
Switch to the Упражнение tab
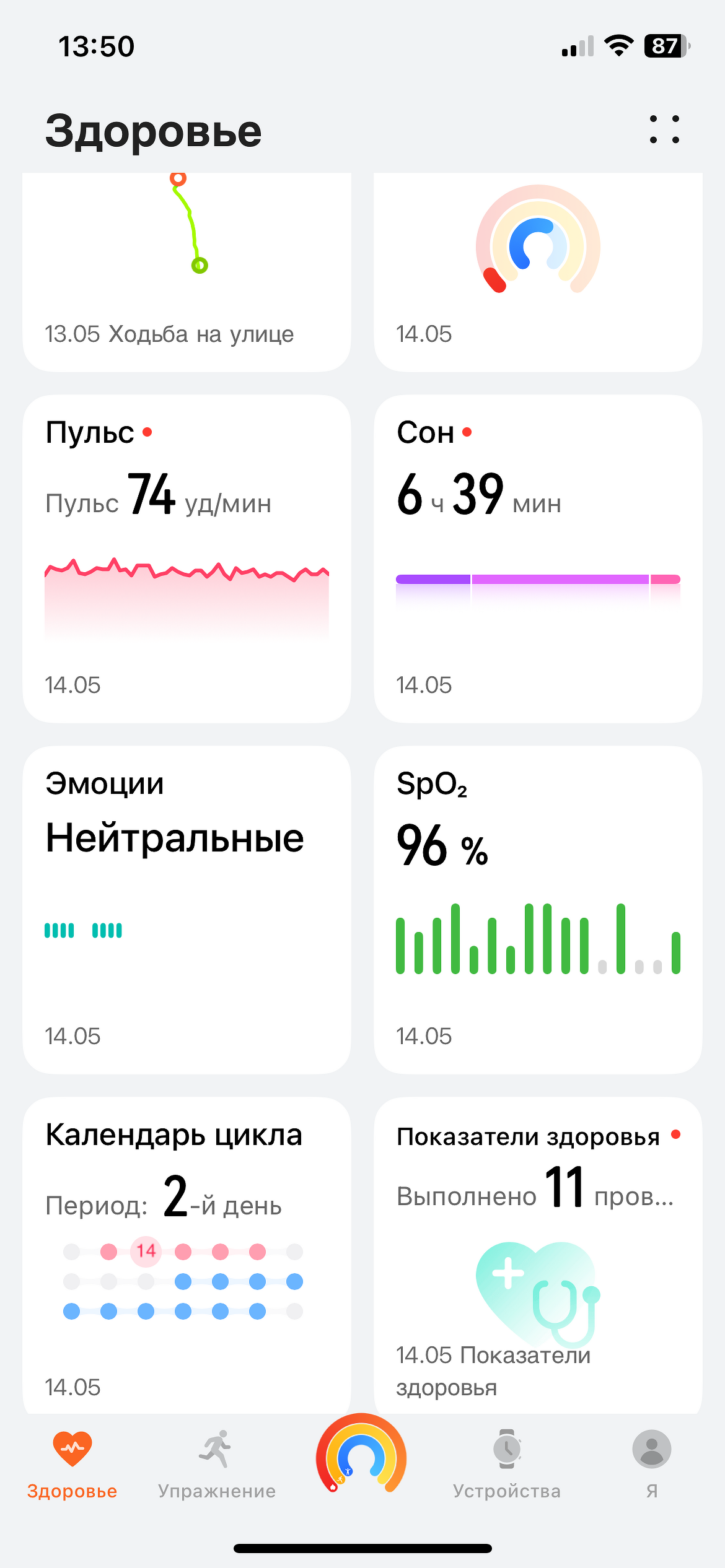pos(217,1465)
